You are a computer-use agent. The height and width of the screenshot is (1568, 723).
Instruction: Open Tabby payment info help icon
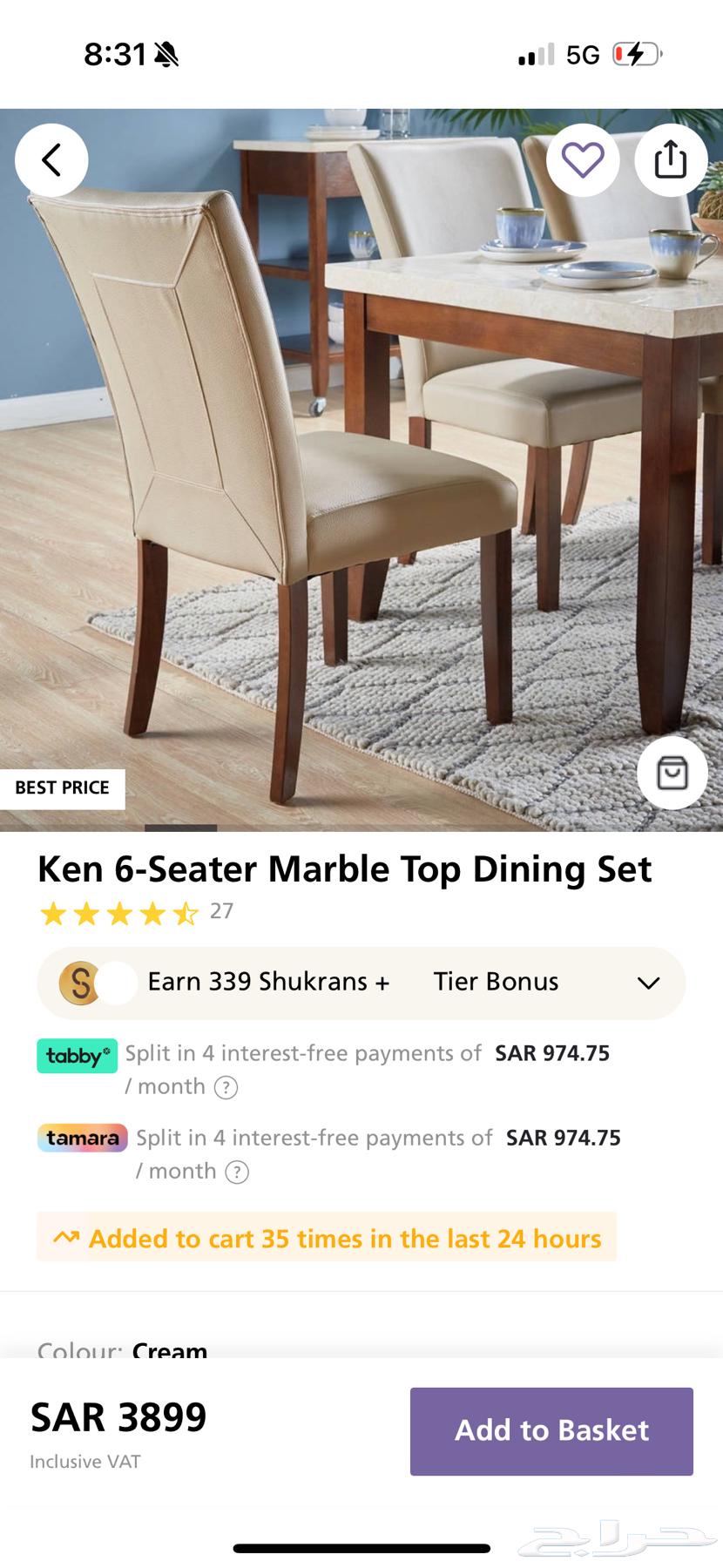click(x=226, y=1087)
